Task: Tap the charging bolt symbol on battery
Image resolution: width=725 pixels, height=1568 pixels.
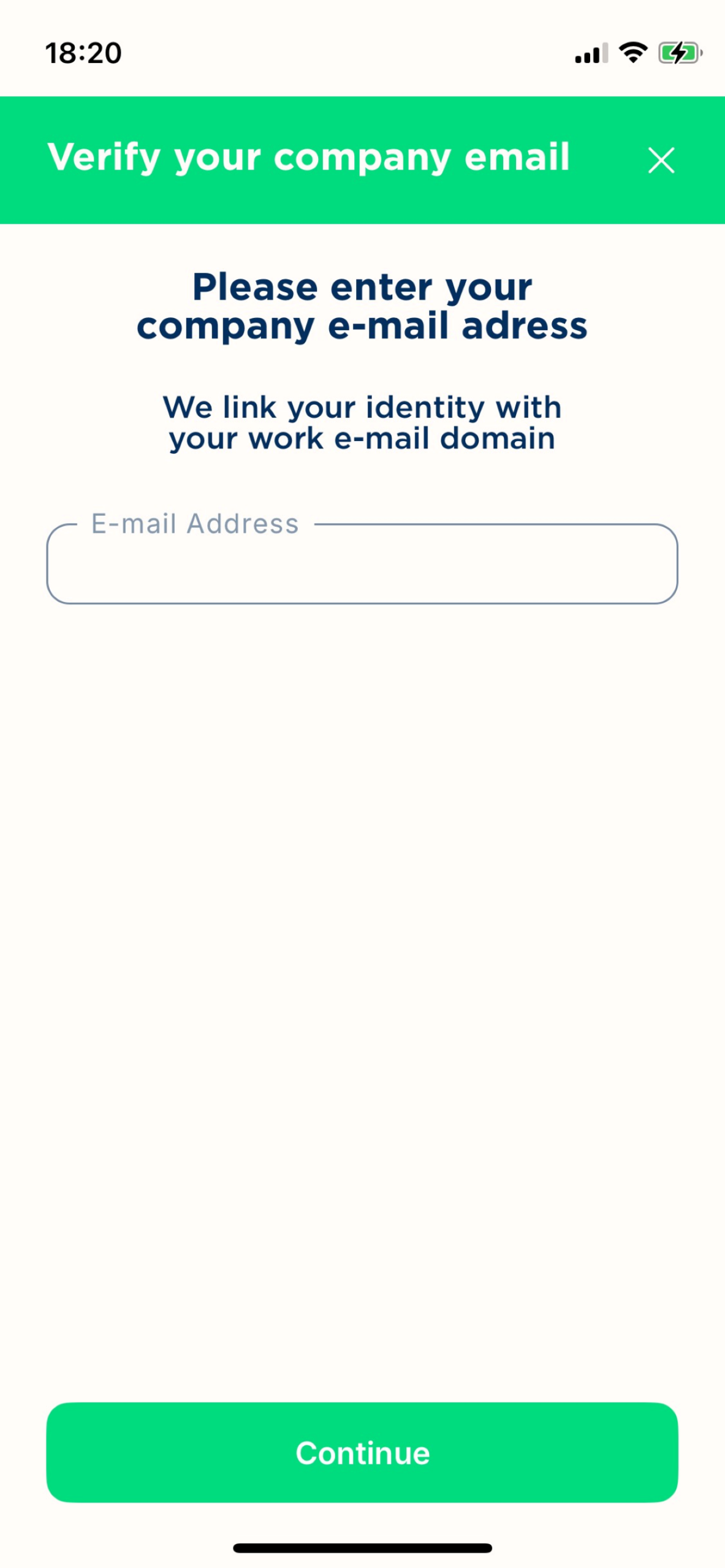Action: [x=677, y=53]
